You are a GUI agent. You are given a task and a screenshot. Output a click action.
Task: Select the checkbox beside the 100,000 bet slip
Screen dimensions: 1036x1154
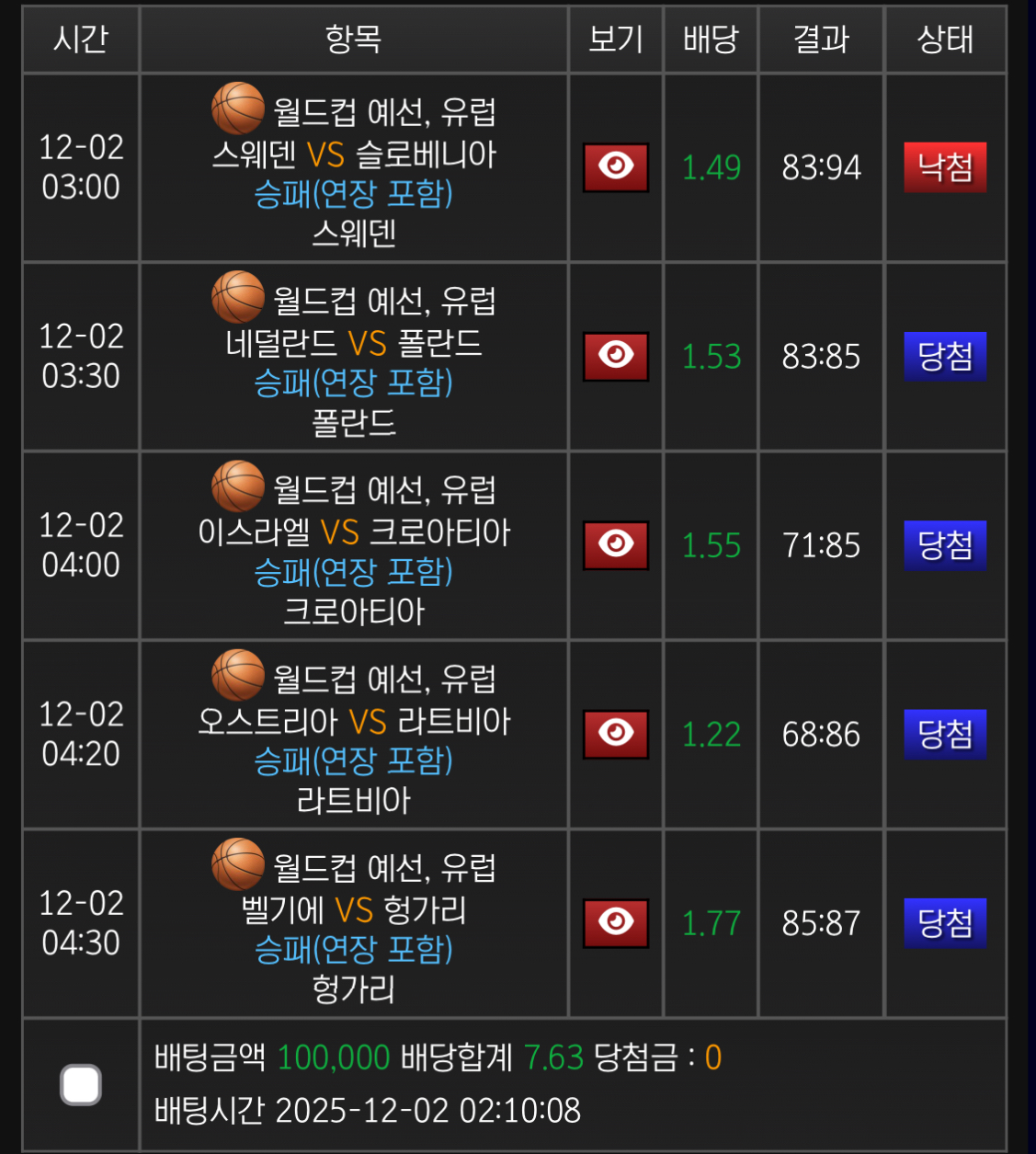pyautogui.click(x=81, y=1084)
